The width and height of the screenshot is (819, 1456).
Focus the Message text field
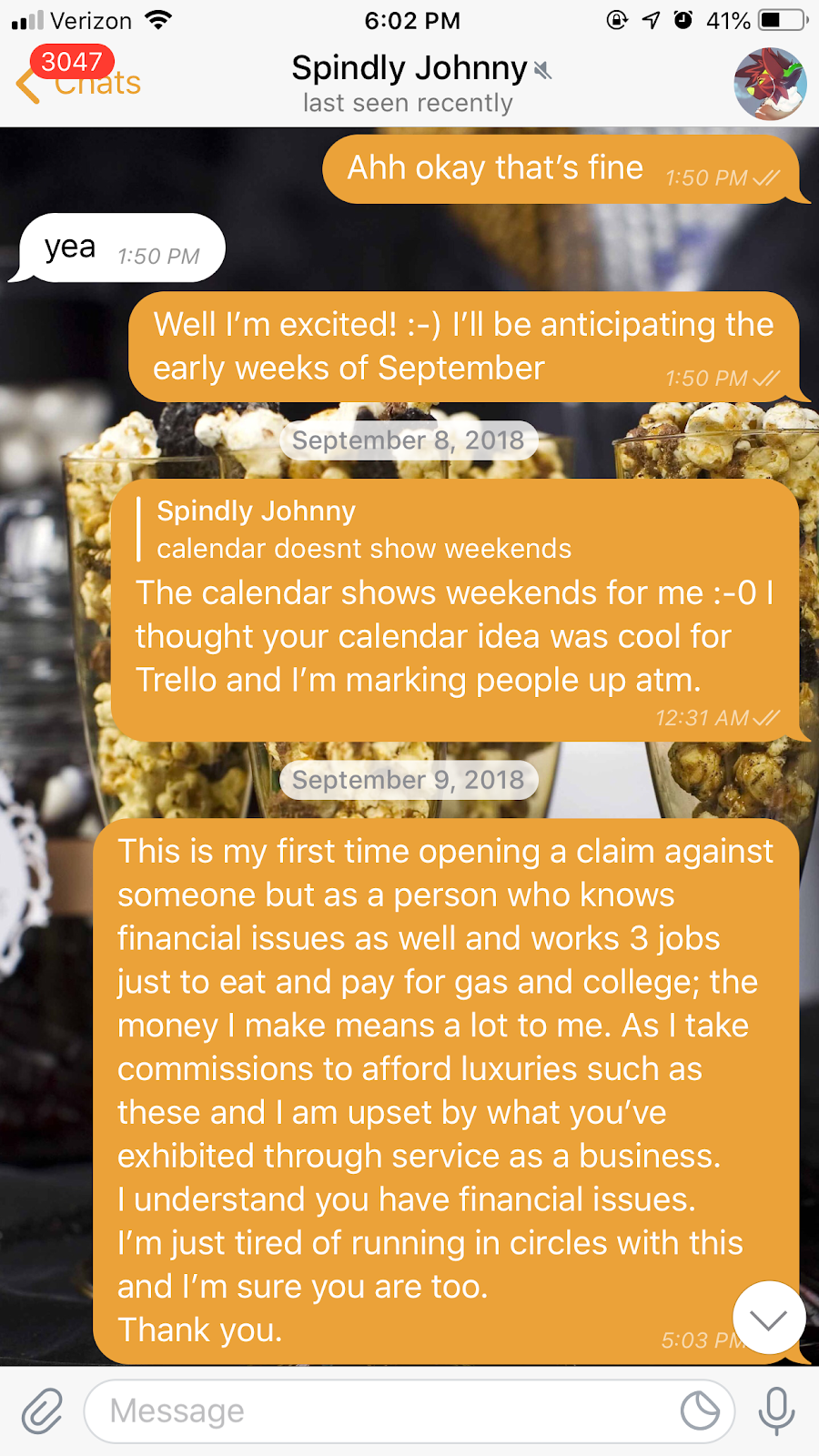382,1411
